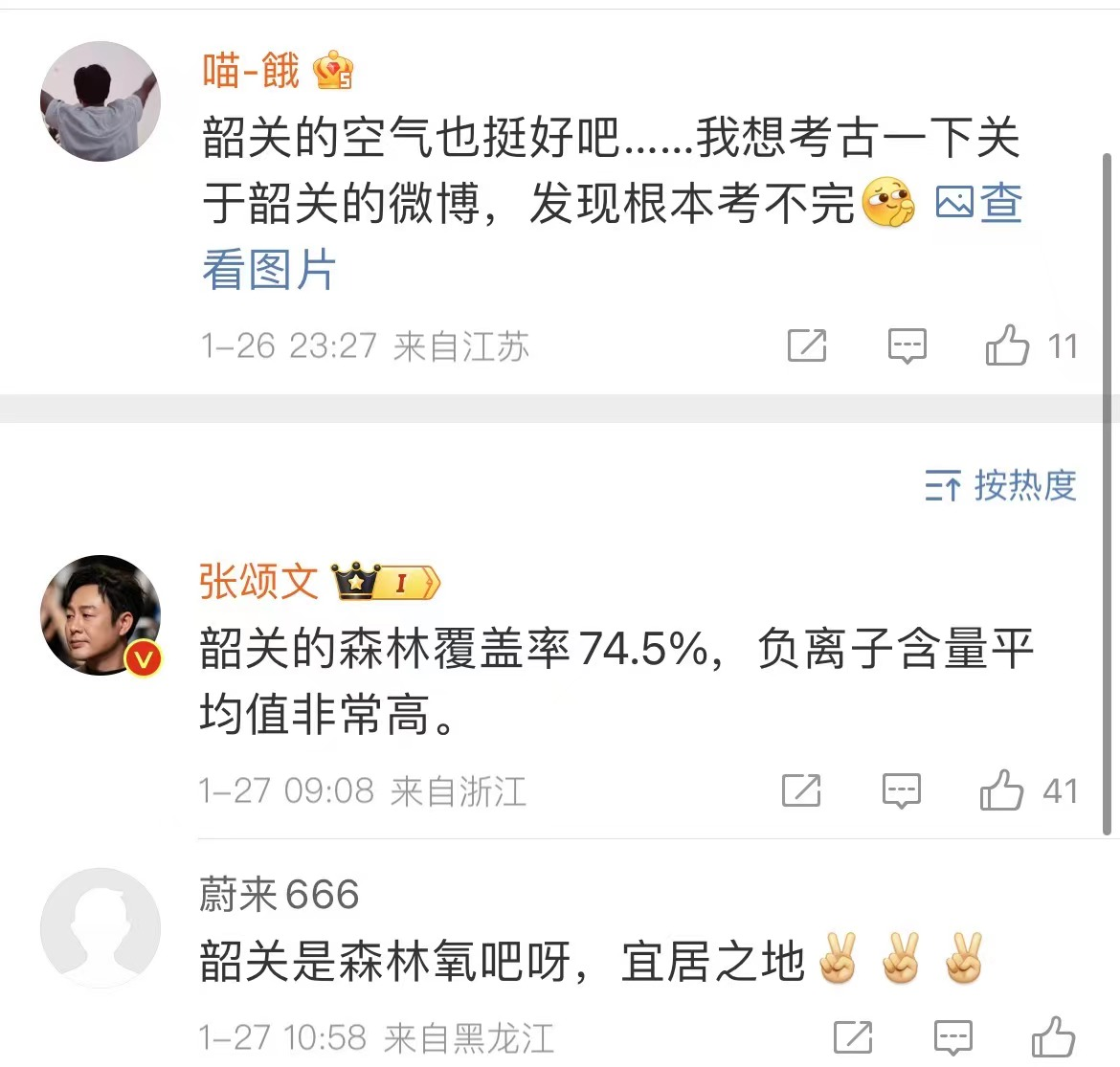Open 喵-餓's profile avatar
Image resolution: width=1120 pixels, height=1067 pixels.
pos(101,100)
